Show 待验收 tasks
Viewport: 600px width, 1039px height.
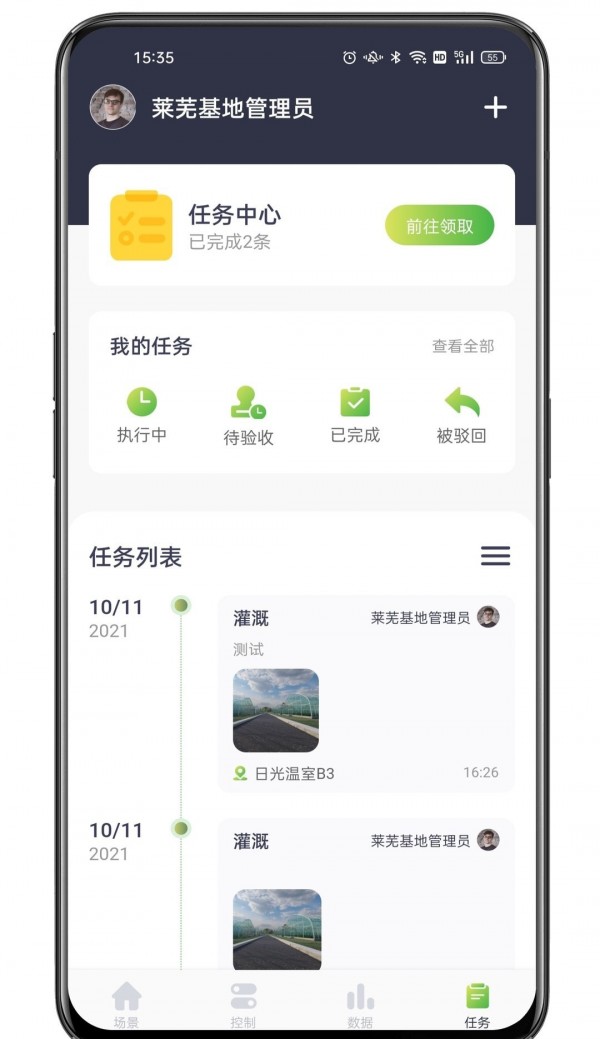click(x=248, y=416)
